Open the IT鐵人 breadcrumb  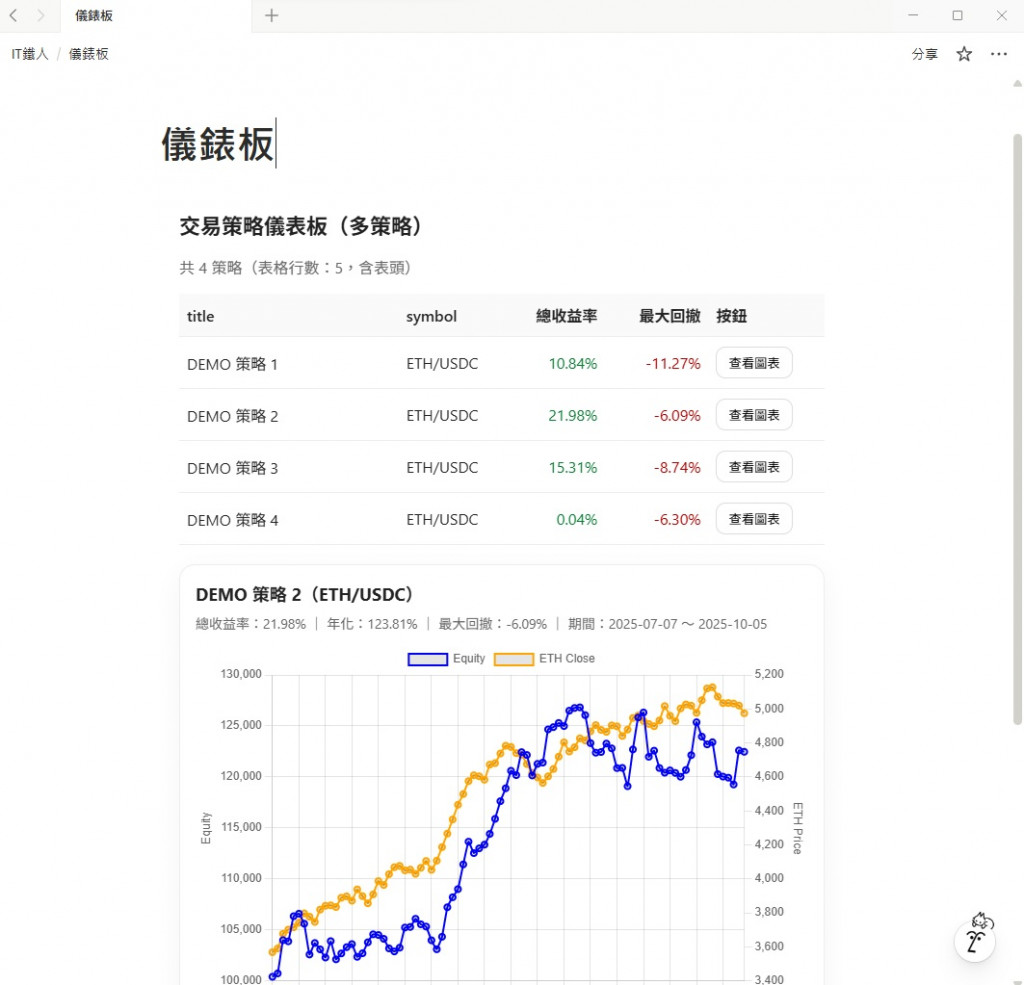(x=30, y=54)
